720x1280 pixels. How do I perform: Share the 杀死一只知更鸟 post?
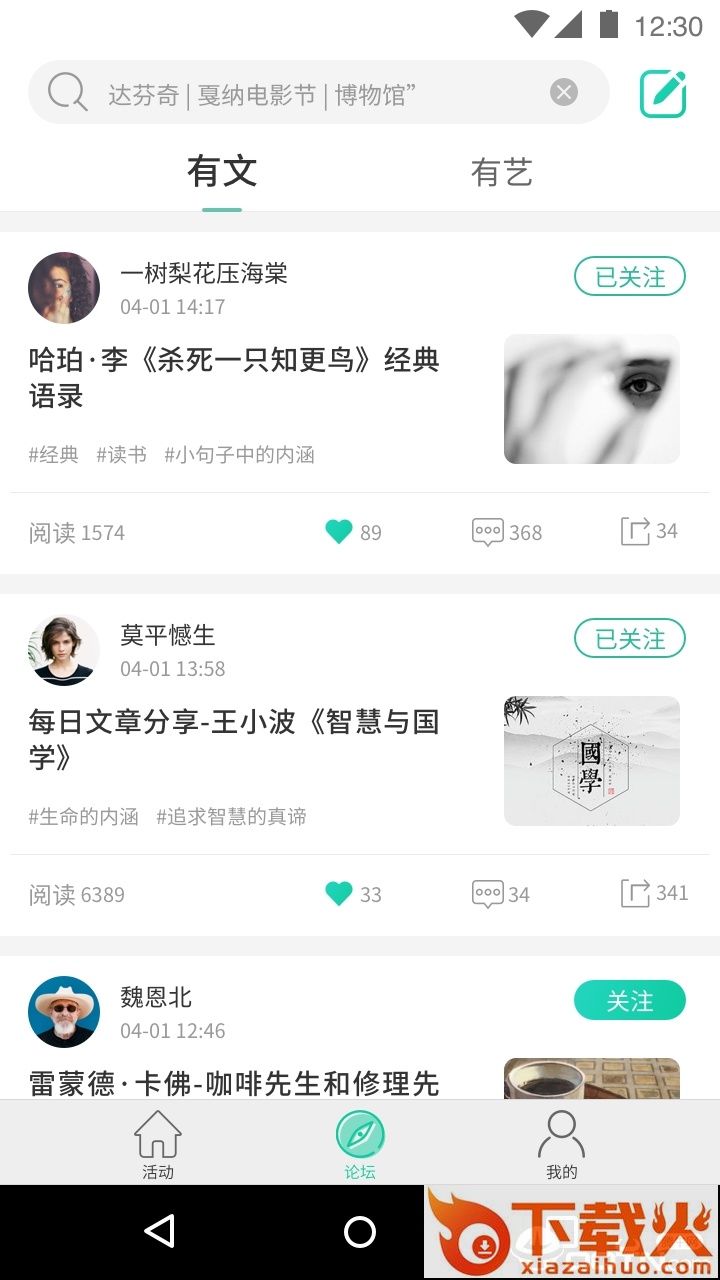(636, 531)
